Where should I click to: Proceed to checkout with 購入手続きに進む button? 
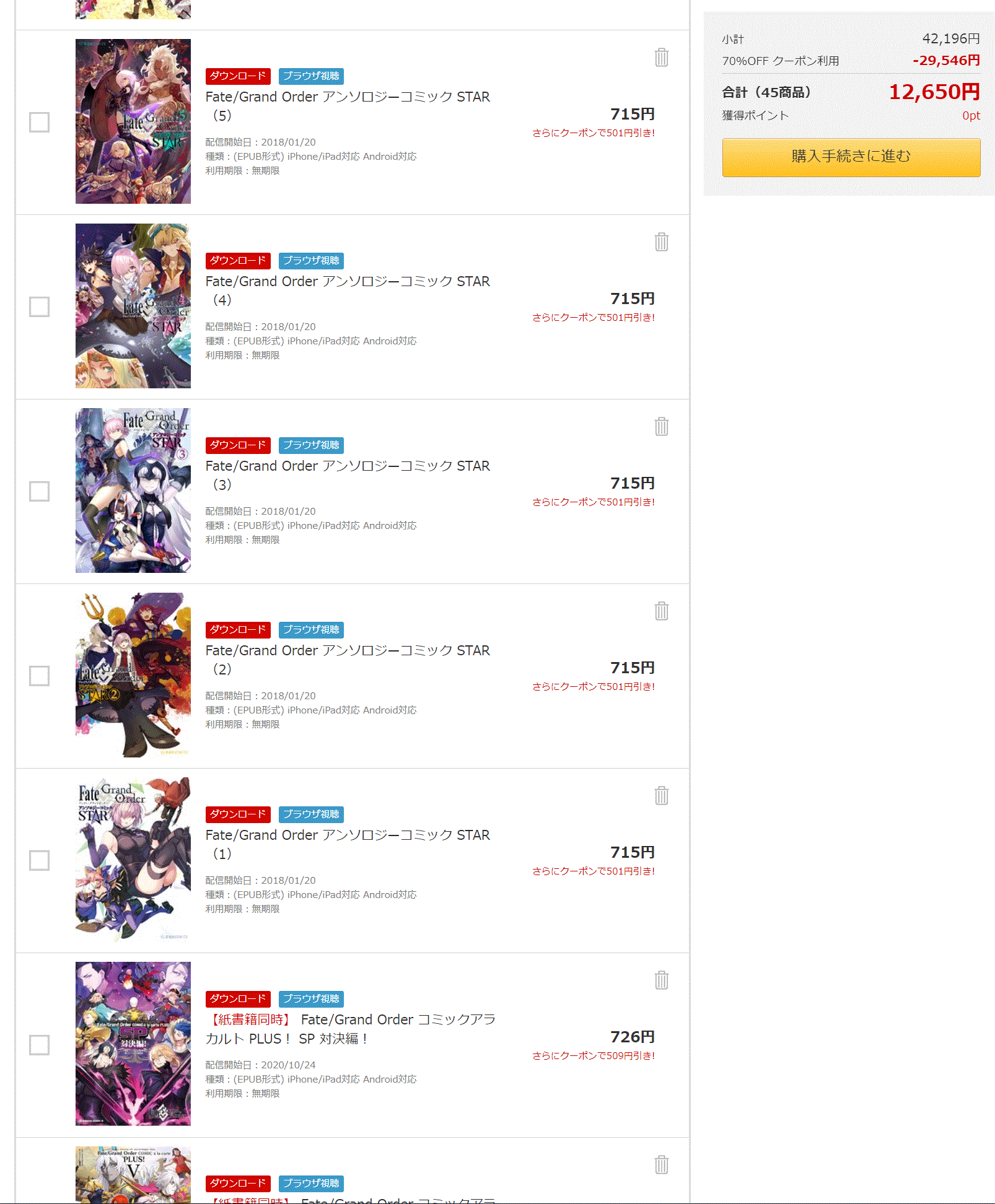851,157
